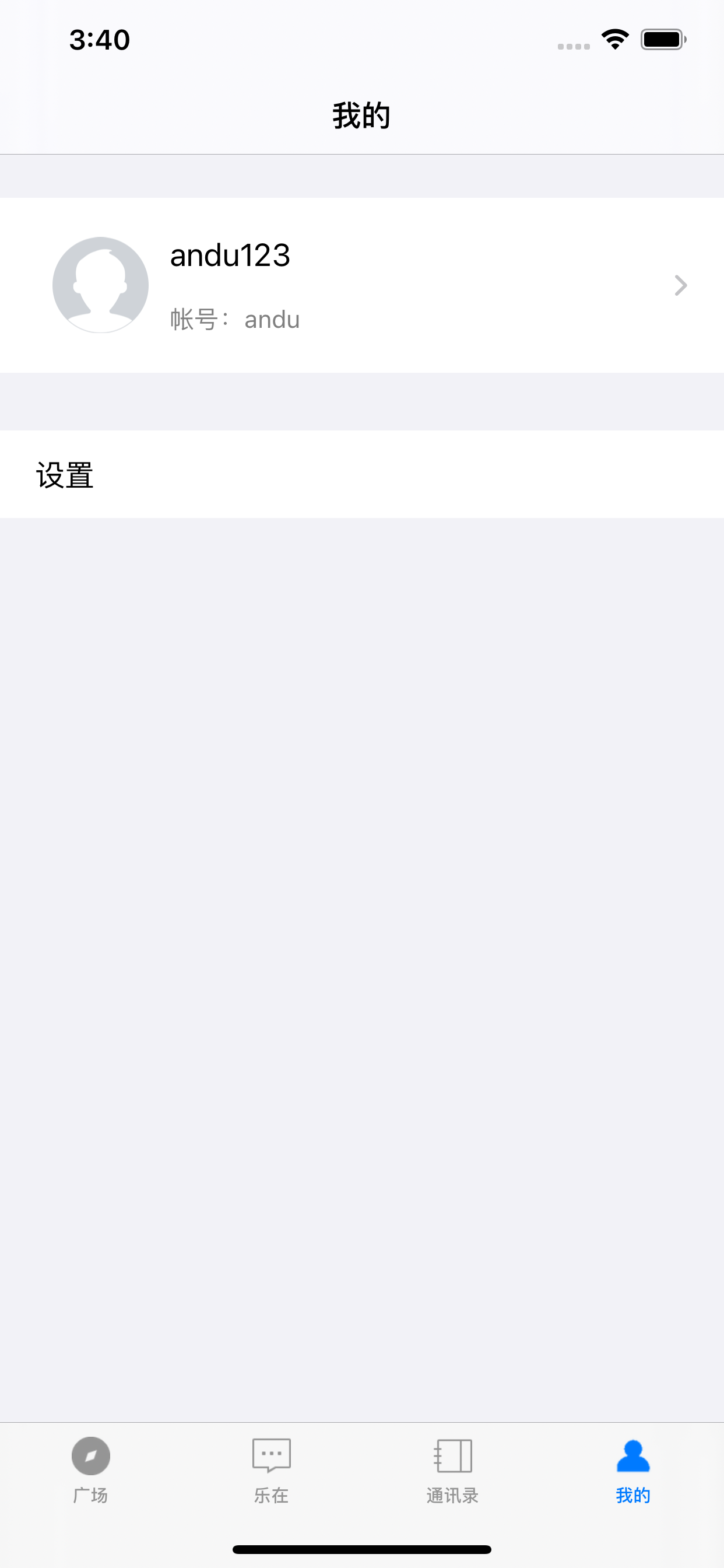724x1568 pixels.
Task: Switch to the 通讯录 tab
Action: click(453, 1469)
